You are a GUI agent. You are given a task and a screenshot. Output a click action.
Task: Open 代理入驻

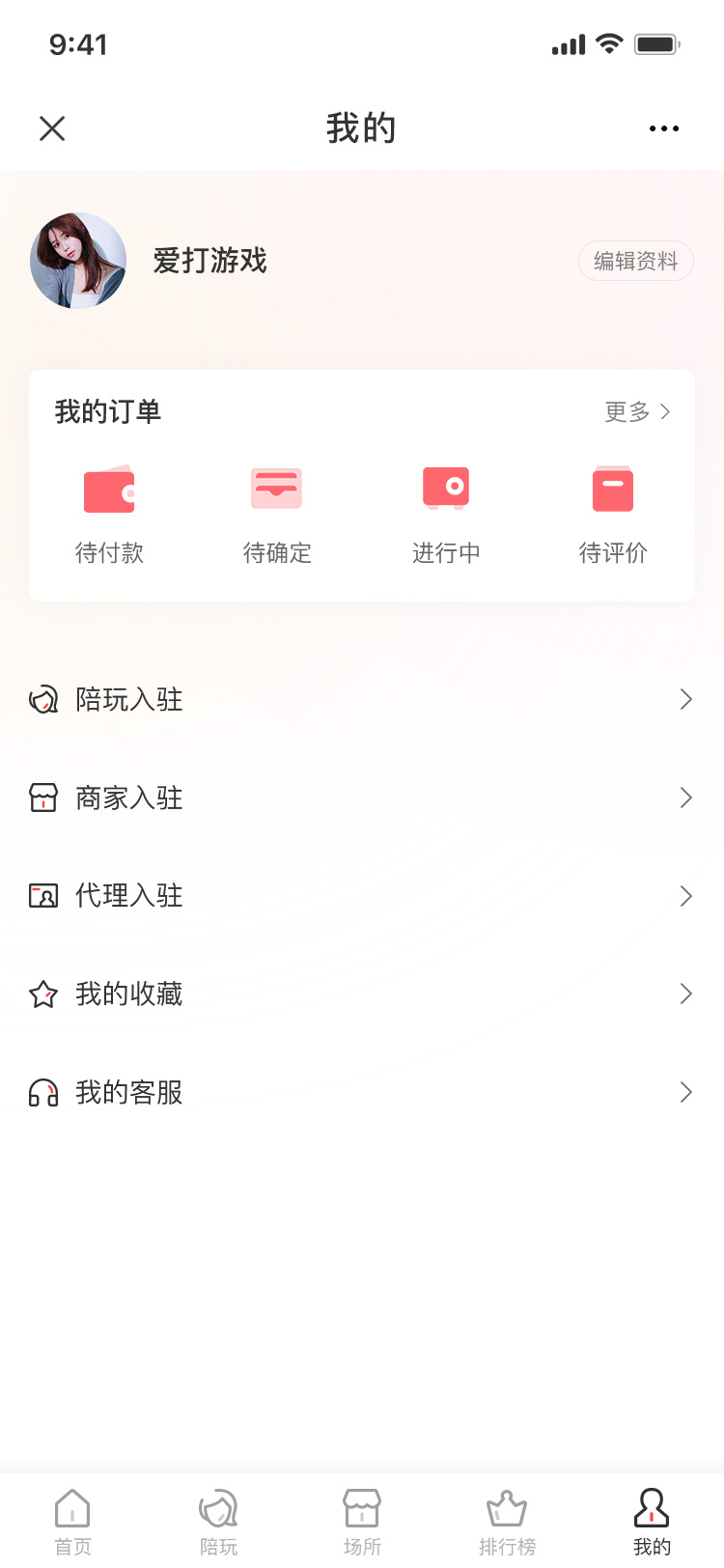(361, 896)
